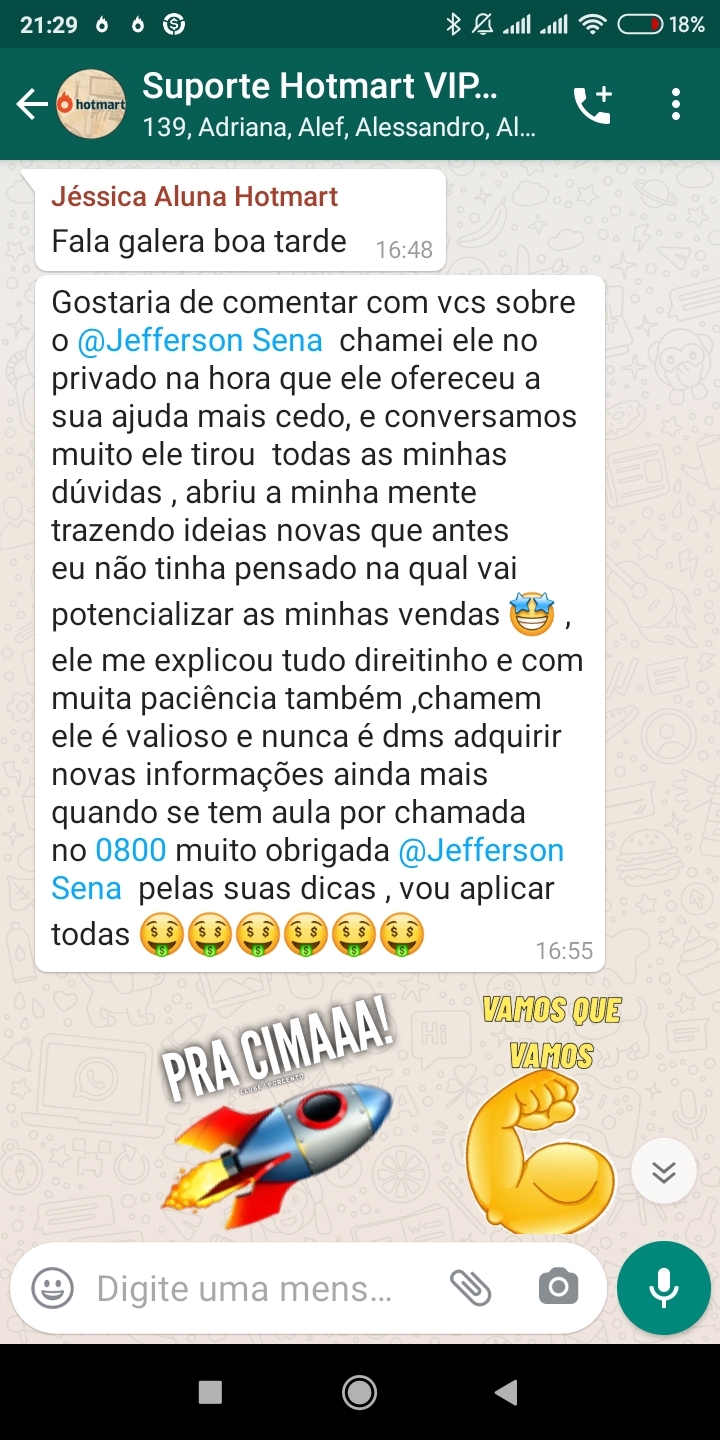
Task: Open Suporte Hotmart VIP group info
Action: pos(330,104)
